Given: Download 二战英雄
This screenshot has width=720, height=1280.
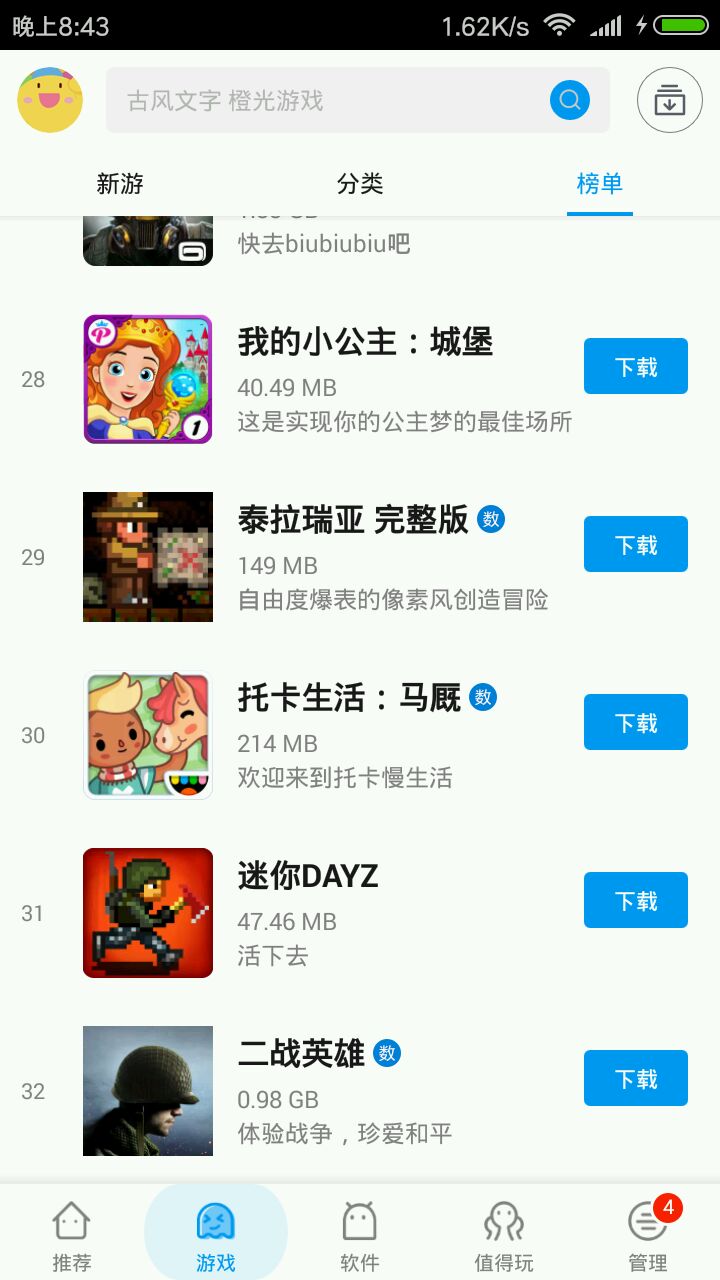Looking at the screenshot, I should pos(636,1078).
